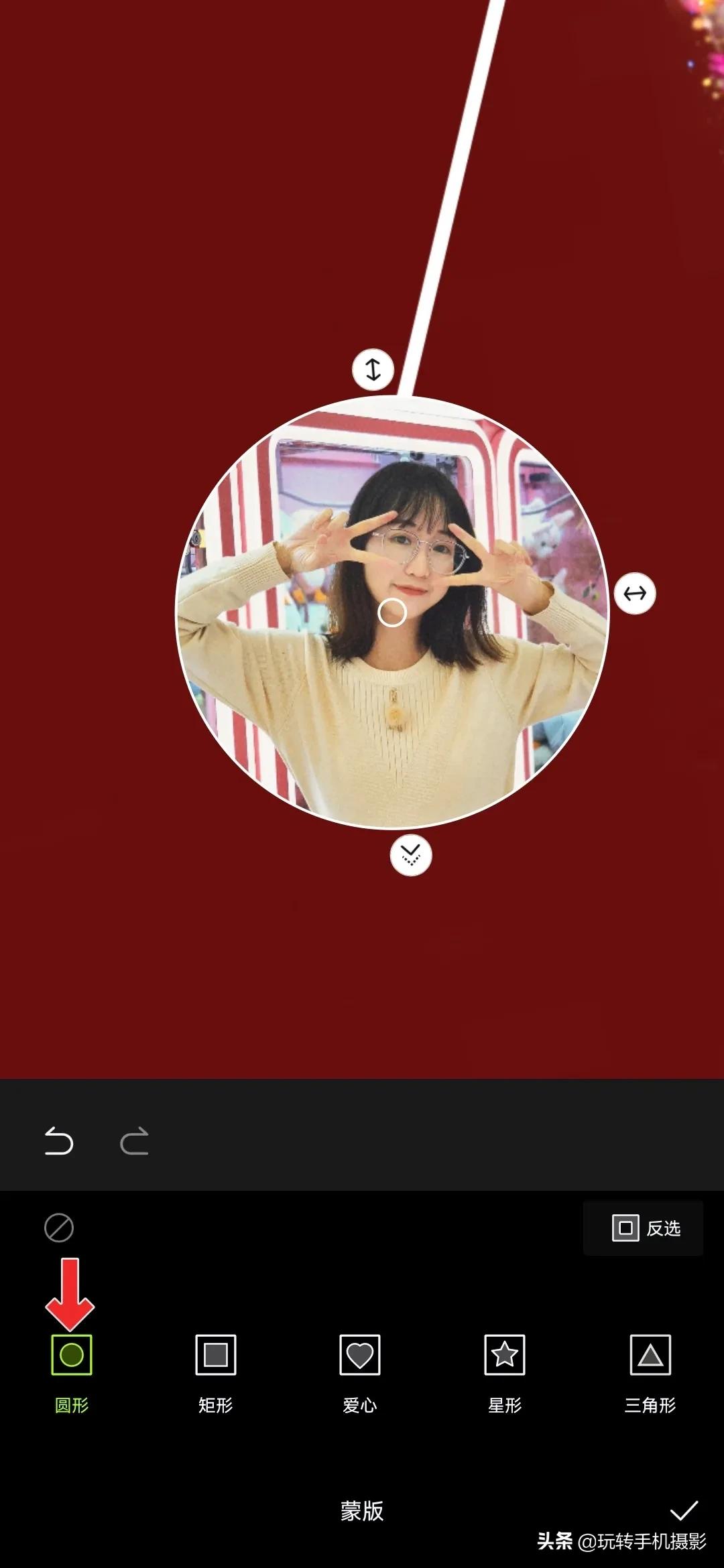The height and width of the screenshot is (1568, 724).
Task: Undo the last edit
Action: 59,1141
